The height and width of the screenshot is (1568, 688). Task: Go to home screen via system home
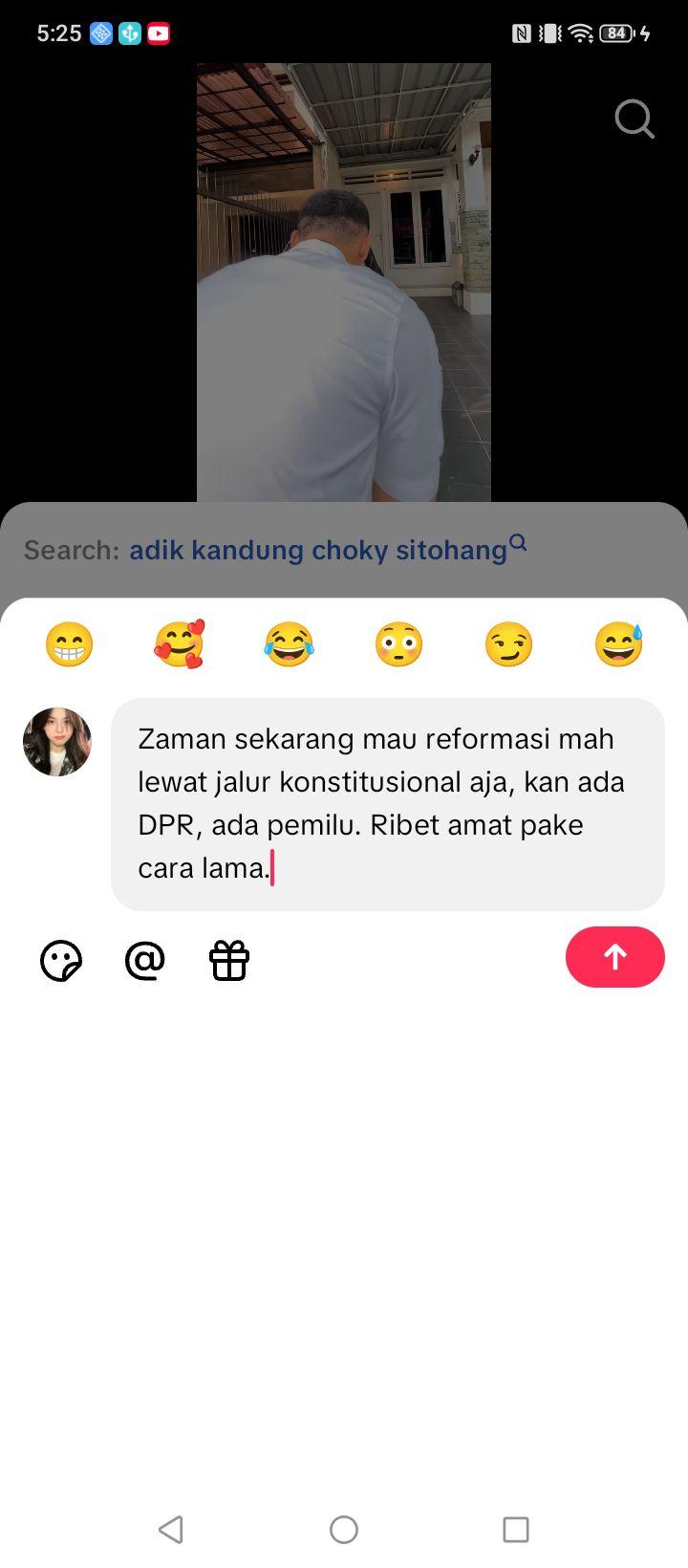coord(344,1530)
